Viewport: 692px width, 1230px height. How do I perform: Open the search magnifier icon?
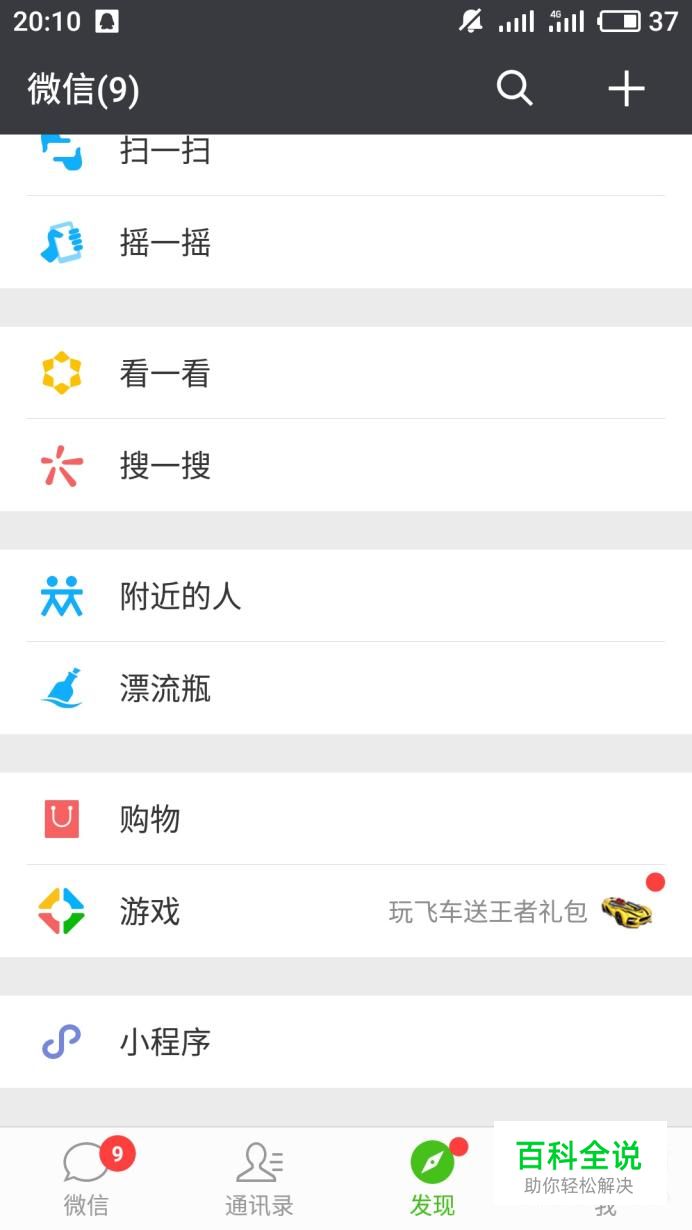click(514, 89)
